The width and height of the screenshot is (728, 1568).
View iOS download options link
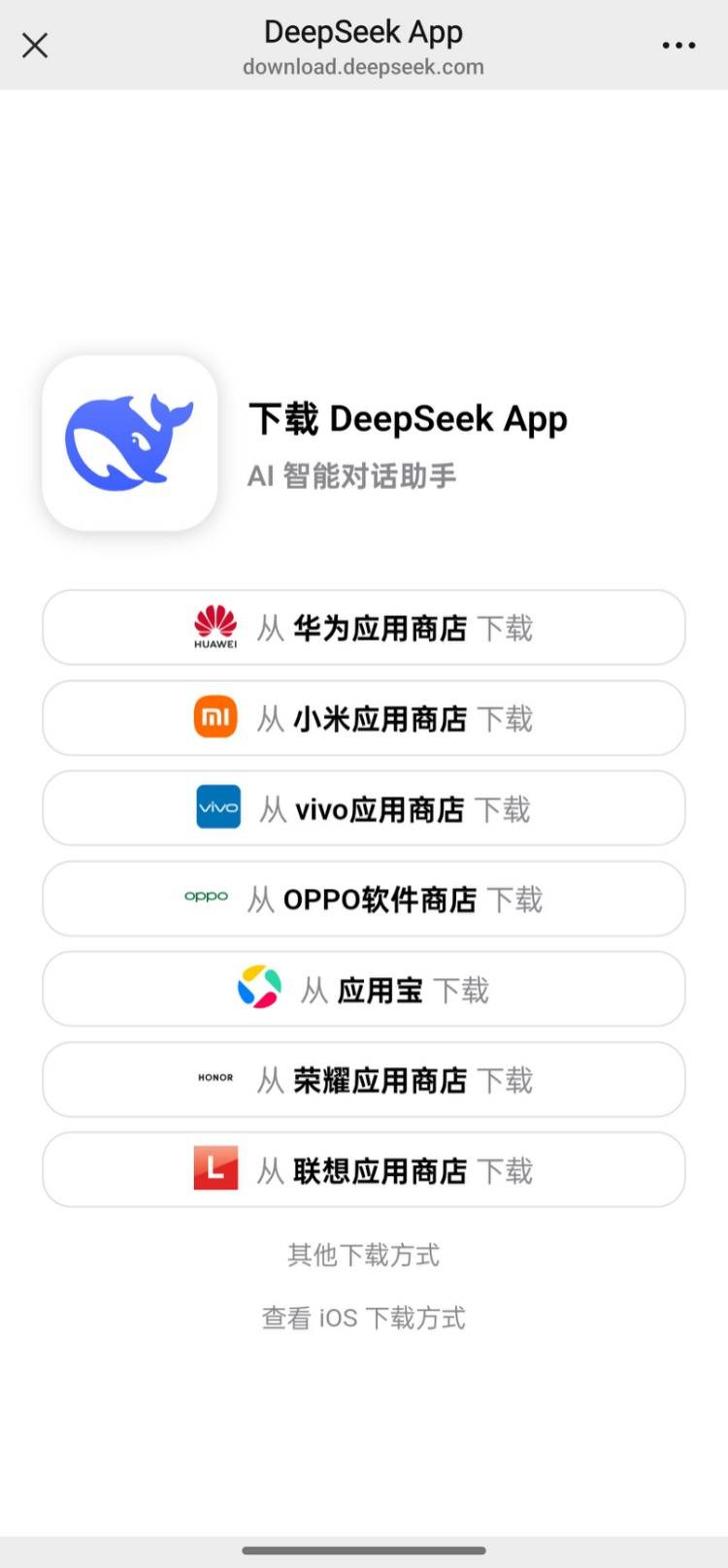(x=363, y=1317)
